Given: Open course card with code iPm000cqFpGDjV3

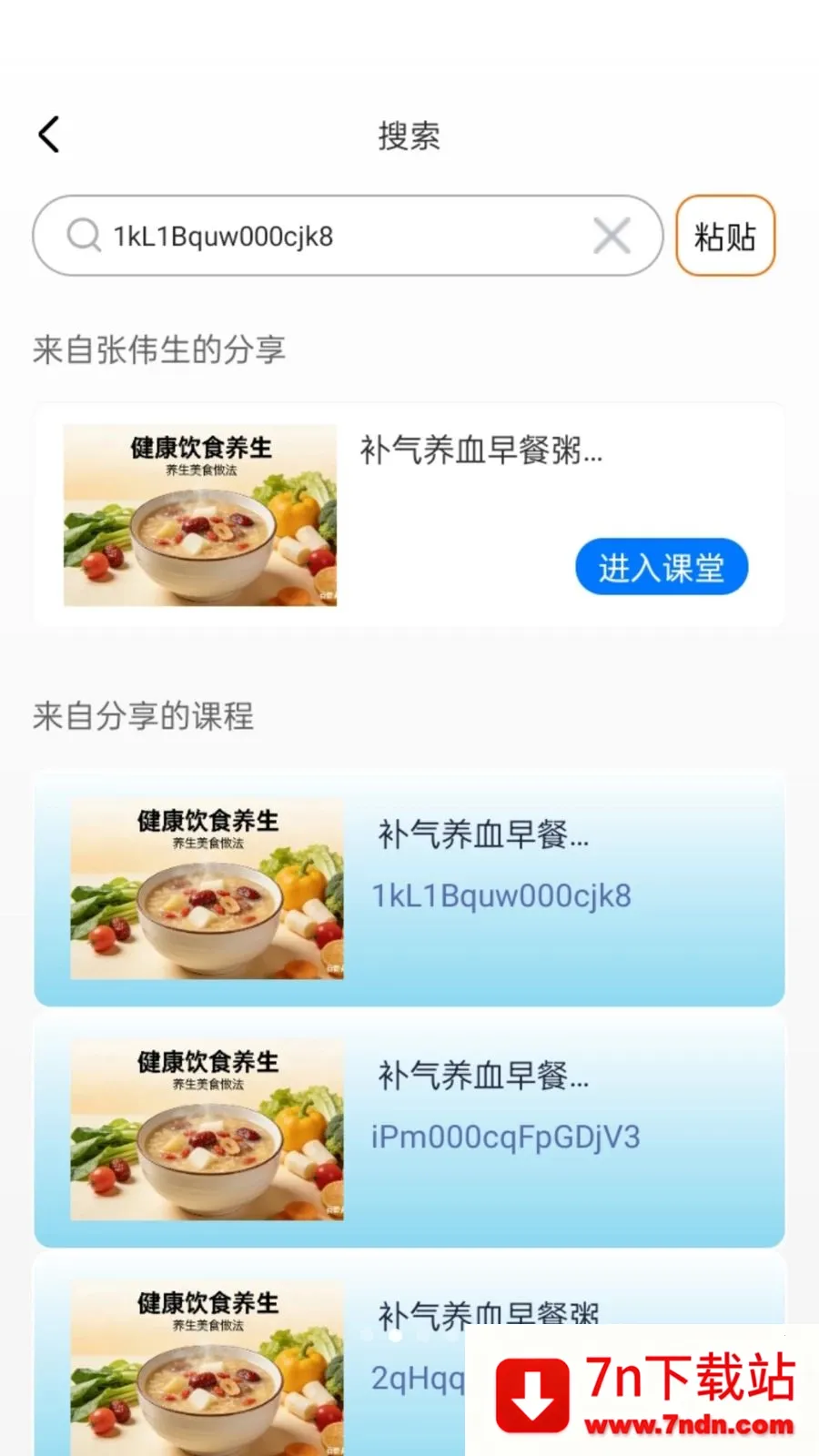Looking at the screenshot, I should point(409,1130).
